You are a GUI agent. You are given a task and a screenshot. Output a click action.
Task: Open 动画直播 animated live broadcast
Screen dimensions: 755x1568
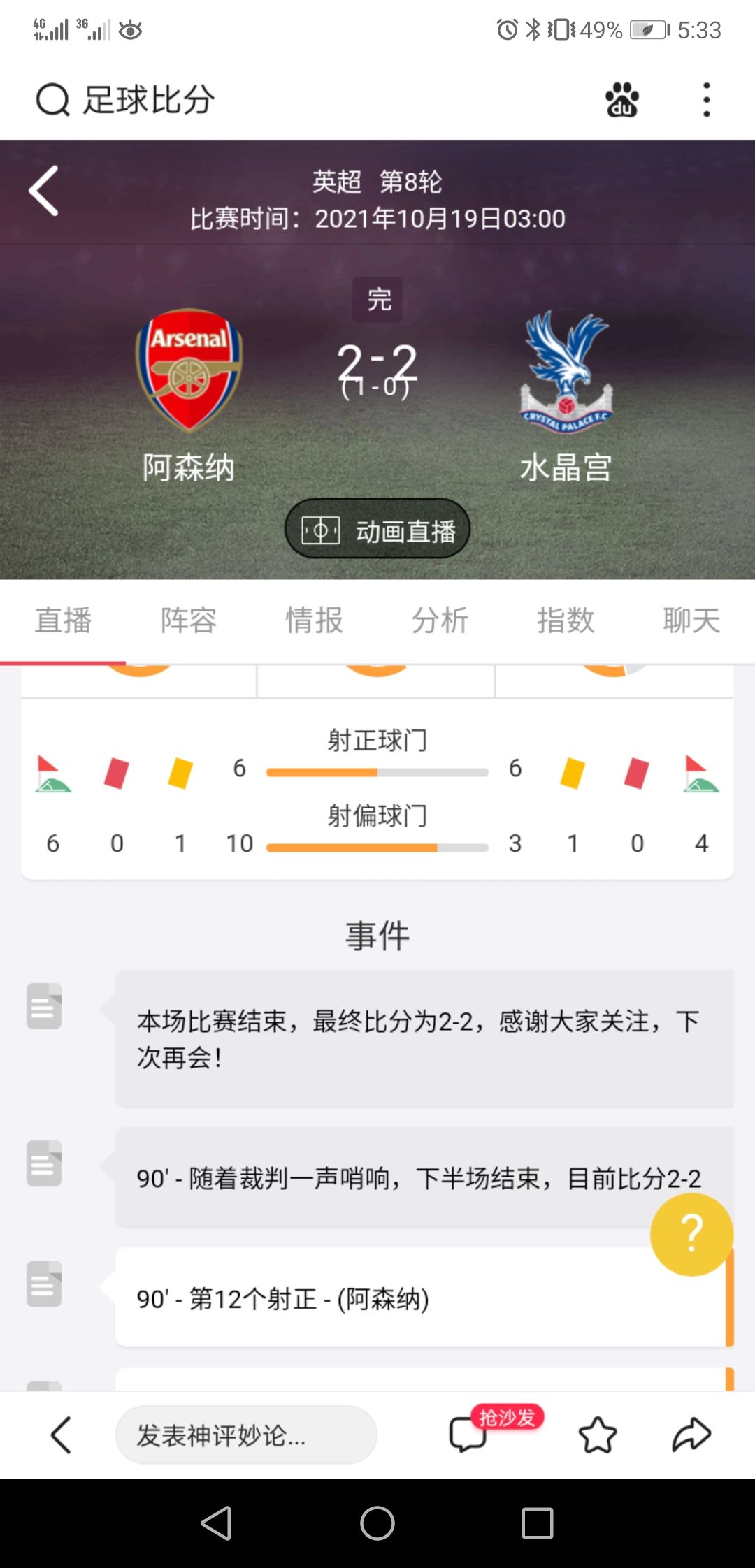pyautogui.click(x=377, y=530)
